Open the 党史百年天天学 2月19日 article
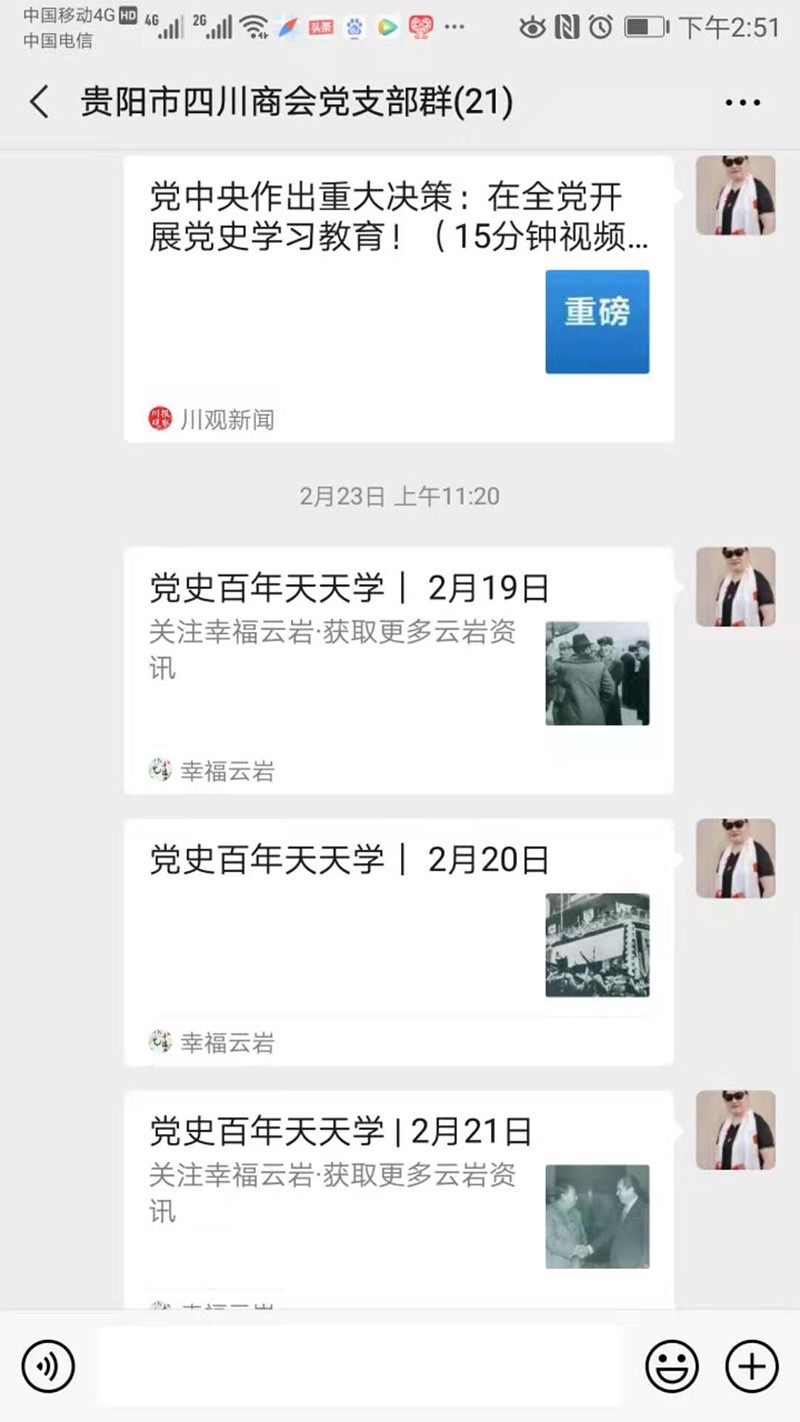Screen dimensions: 800x1422 click(x=398, y=670)
